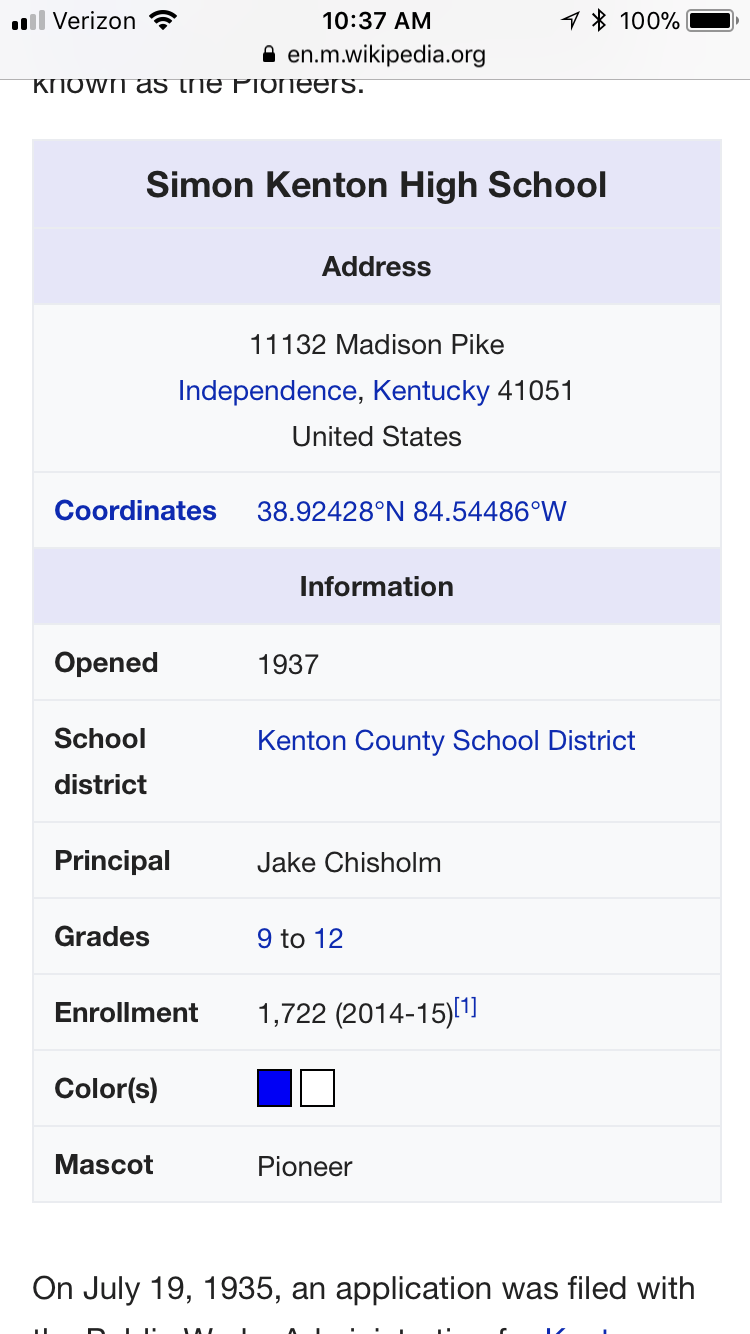750x1334 pixels.
Task: Jump to enrollment citation [1]
Action: click(x=465, y=1008)
